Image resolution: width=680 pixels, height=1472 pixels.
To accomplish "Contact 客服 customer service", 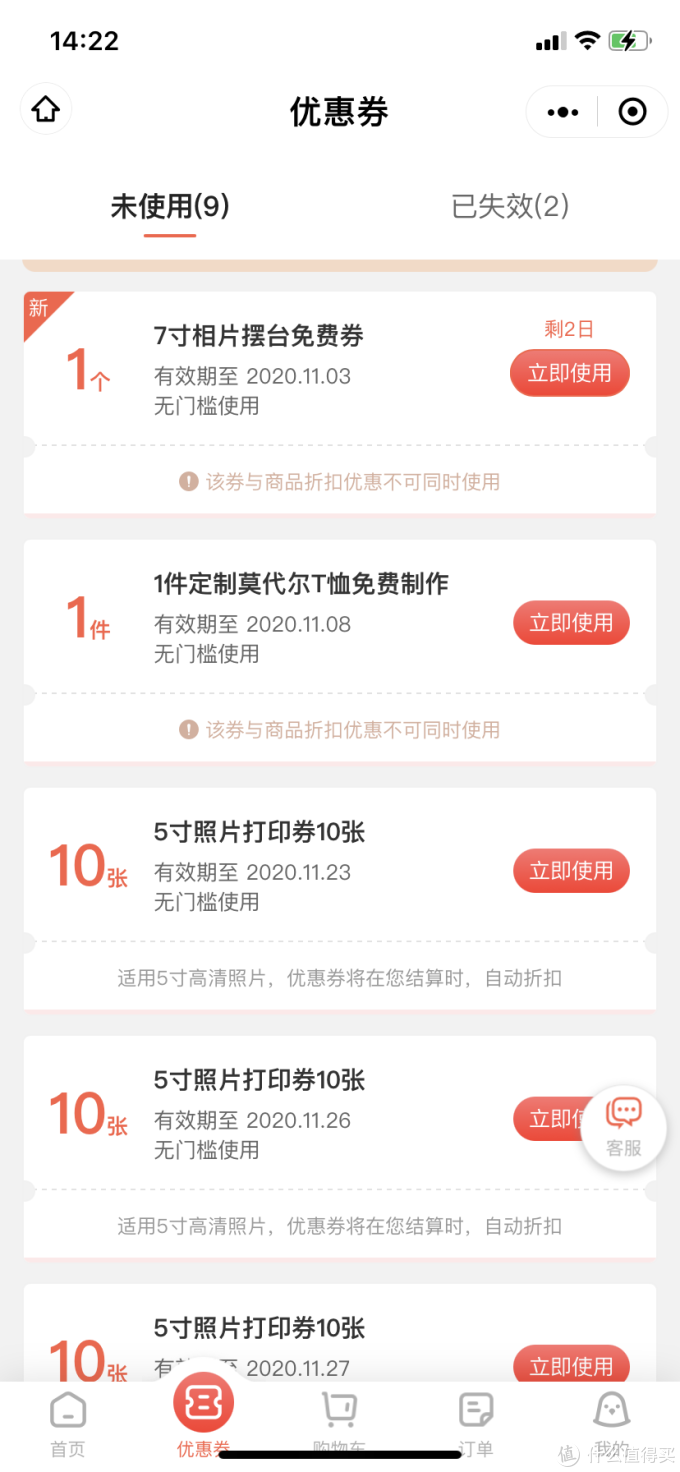I will 624,1127.
